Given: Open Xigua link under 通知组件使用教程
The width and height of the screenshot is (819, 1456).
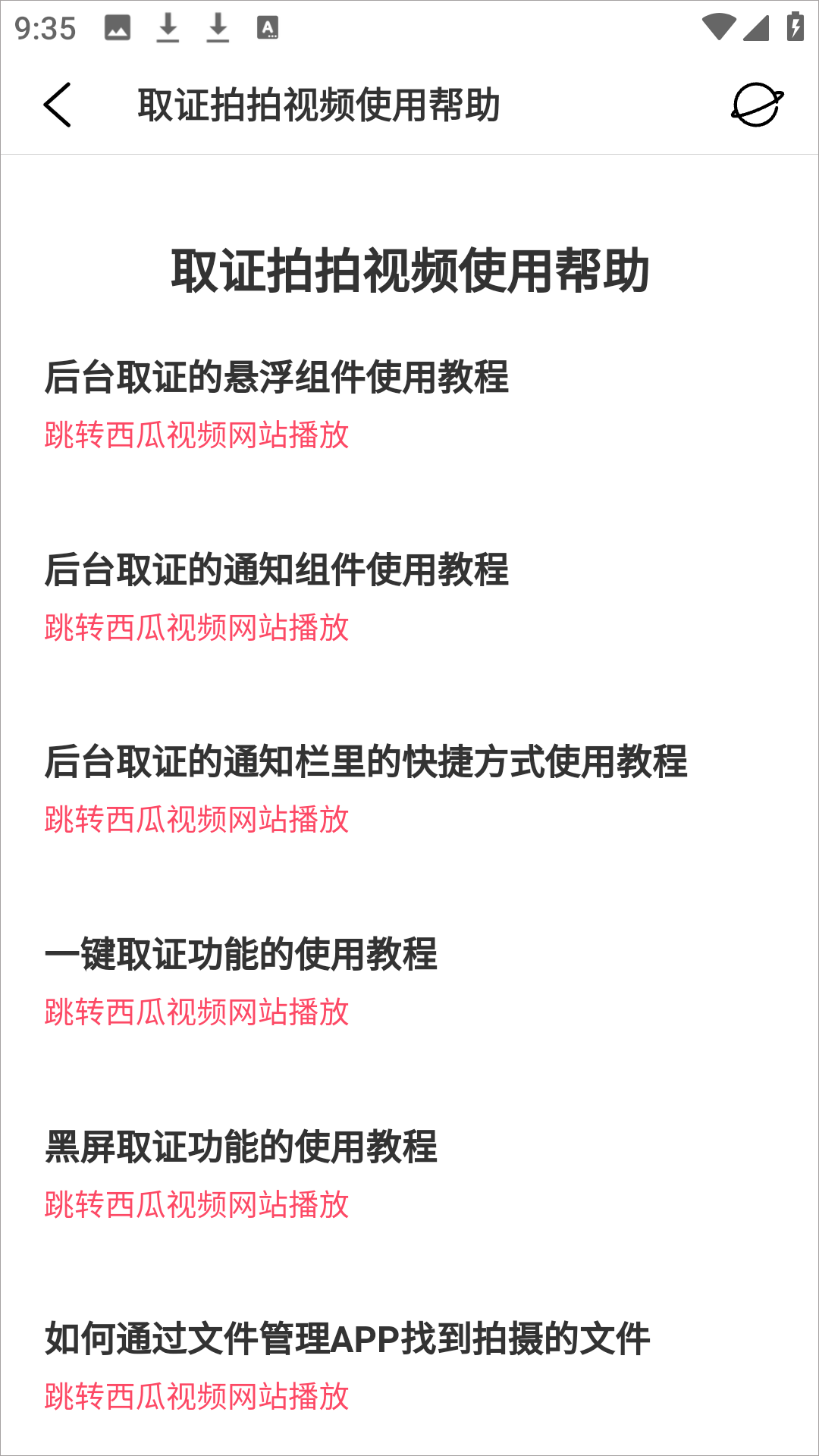Looking at the screenshot, I should [197, 628].
